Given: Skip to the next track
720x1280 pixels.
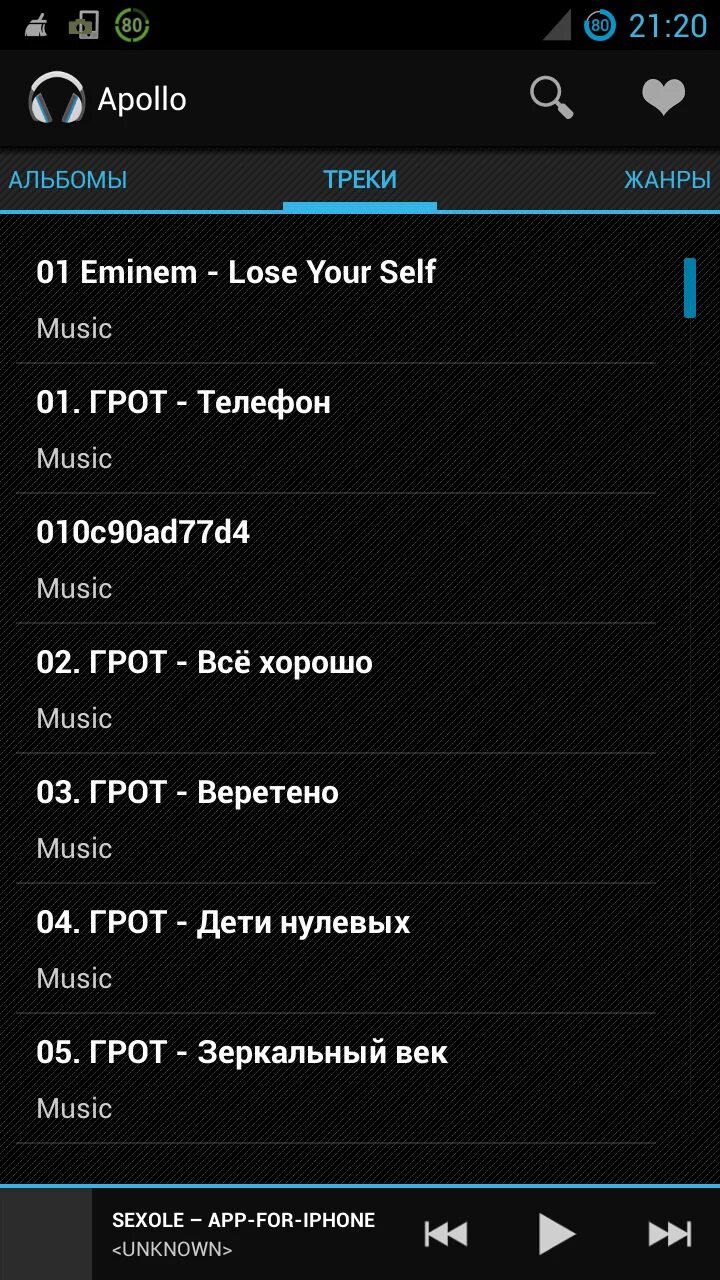Looking at the screenshot, I should tap(669, 1234).
